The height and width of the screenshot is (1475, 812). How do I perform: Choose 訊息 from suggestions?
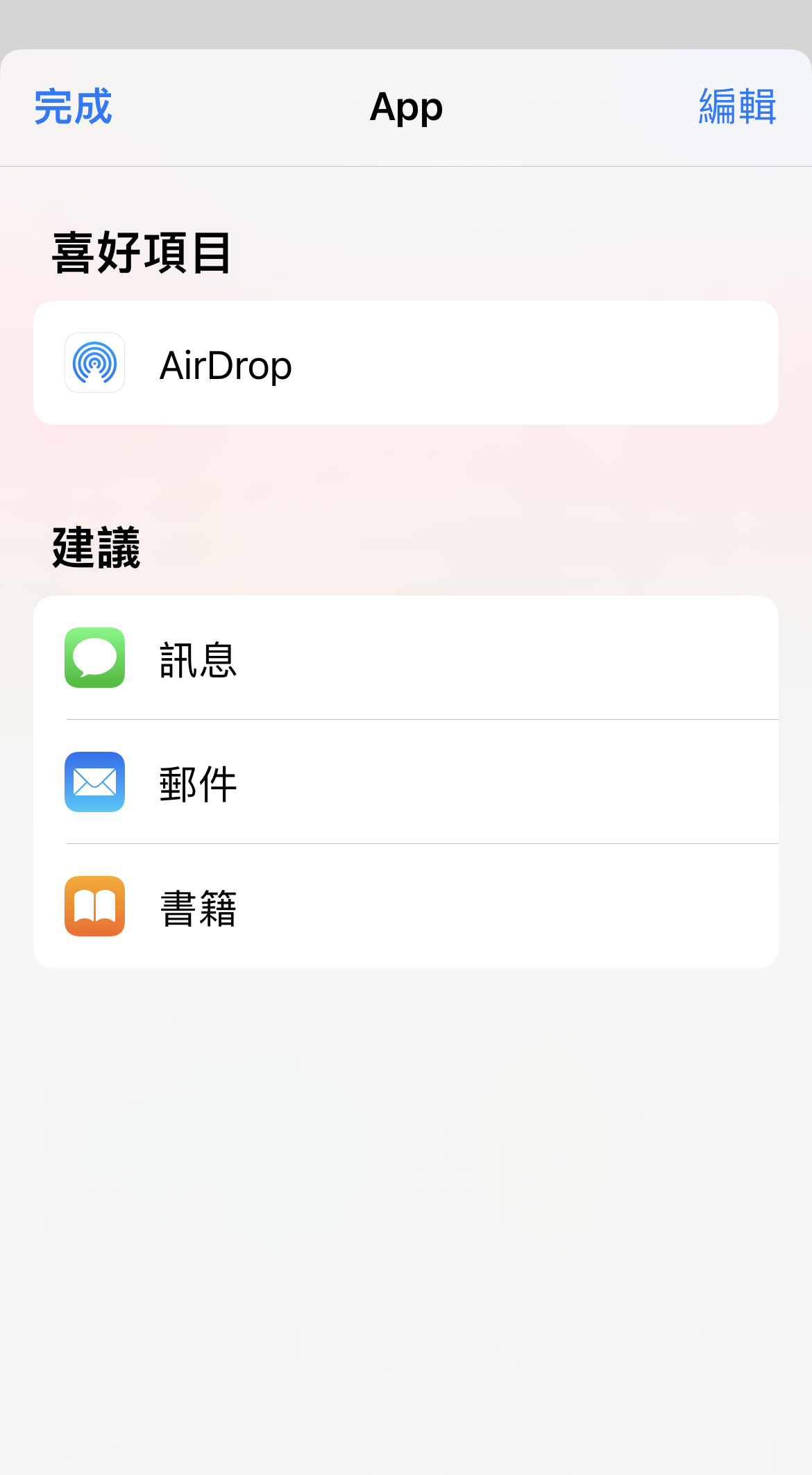pos(406,657)
